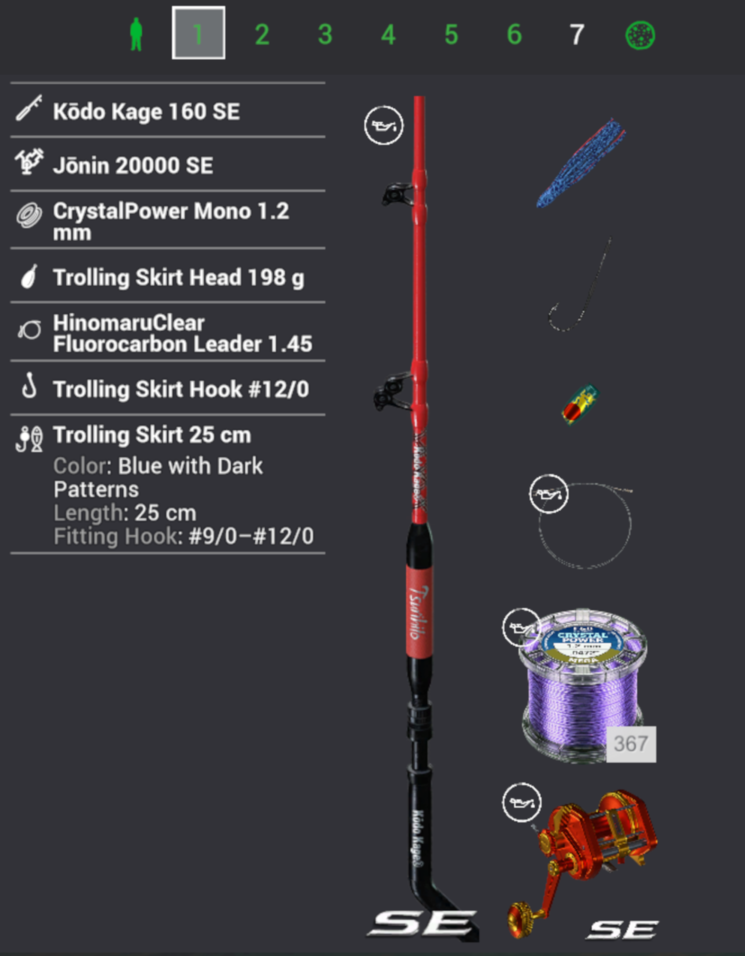The image size is (745, 956).
Task: Open tackle slot 5
Action: coord(451,35)
